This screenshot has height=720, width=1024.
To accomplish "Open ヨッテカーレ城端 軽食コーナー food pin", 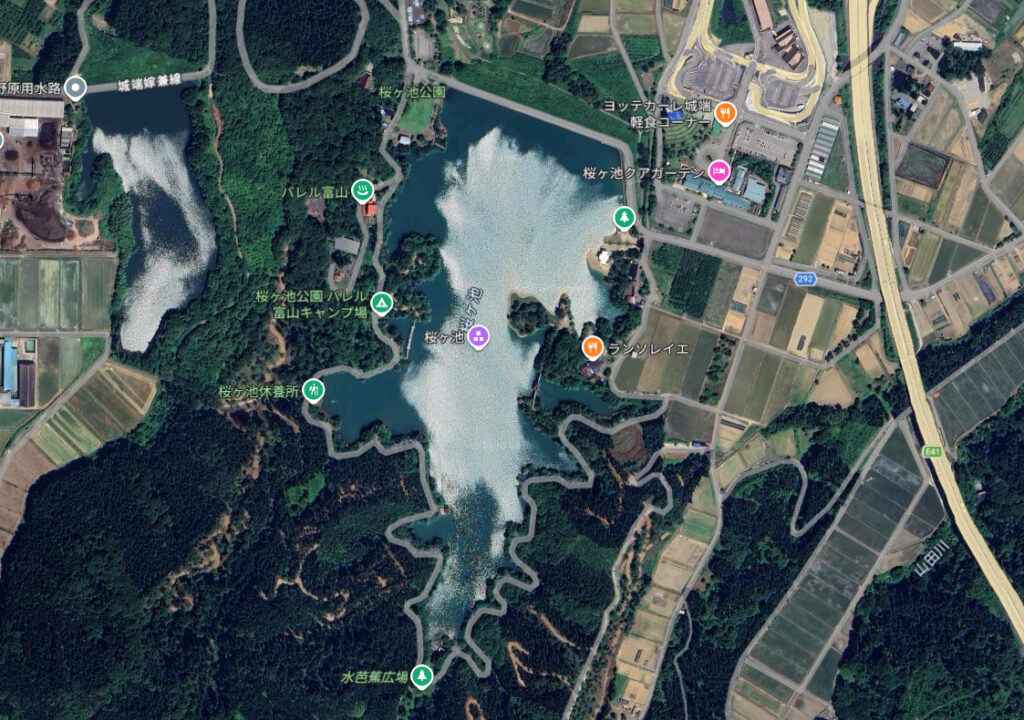I will [727, 112].
